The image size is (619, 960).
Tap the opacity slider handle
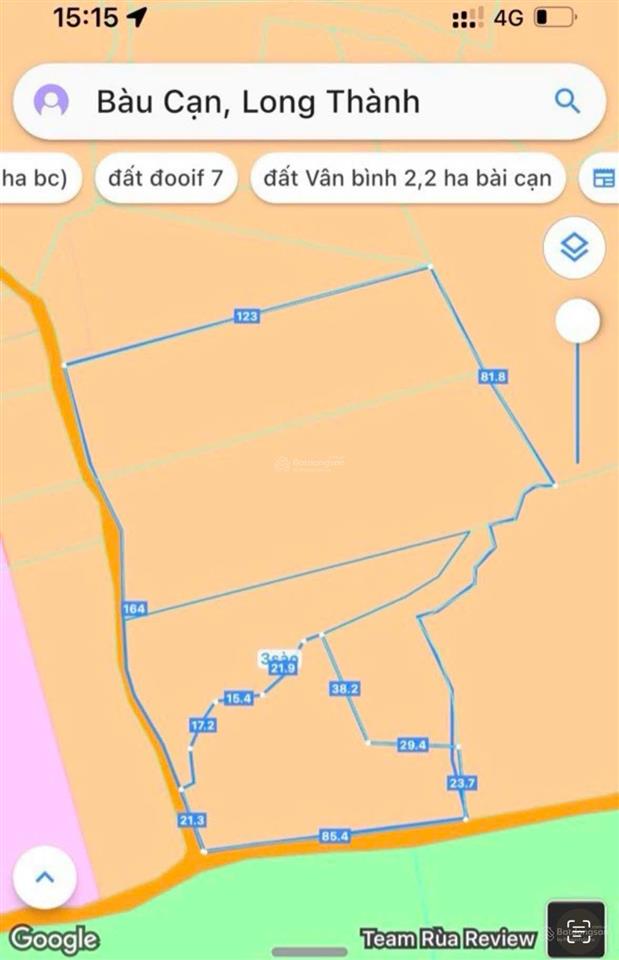click(577, 322)
